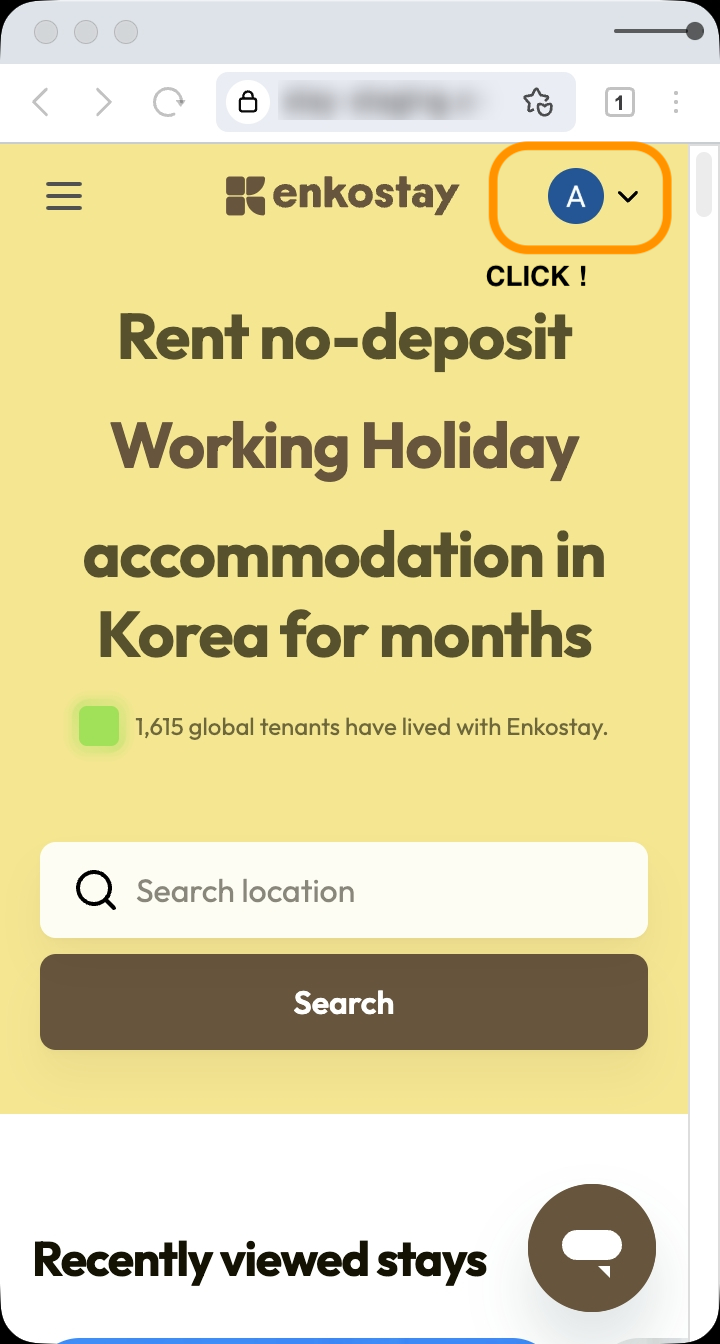The width and height of the screenshot is (720, 1344).
Task: Go back to the previous page
Action: coord(41,101)
